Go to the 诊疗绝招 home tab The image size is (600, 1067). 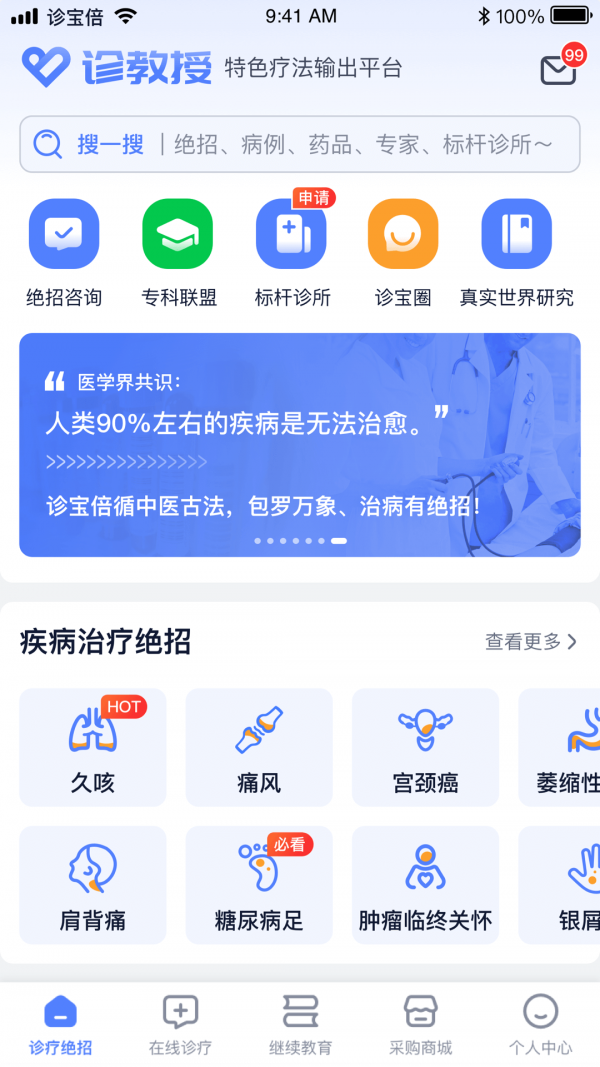[60, 1025]
